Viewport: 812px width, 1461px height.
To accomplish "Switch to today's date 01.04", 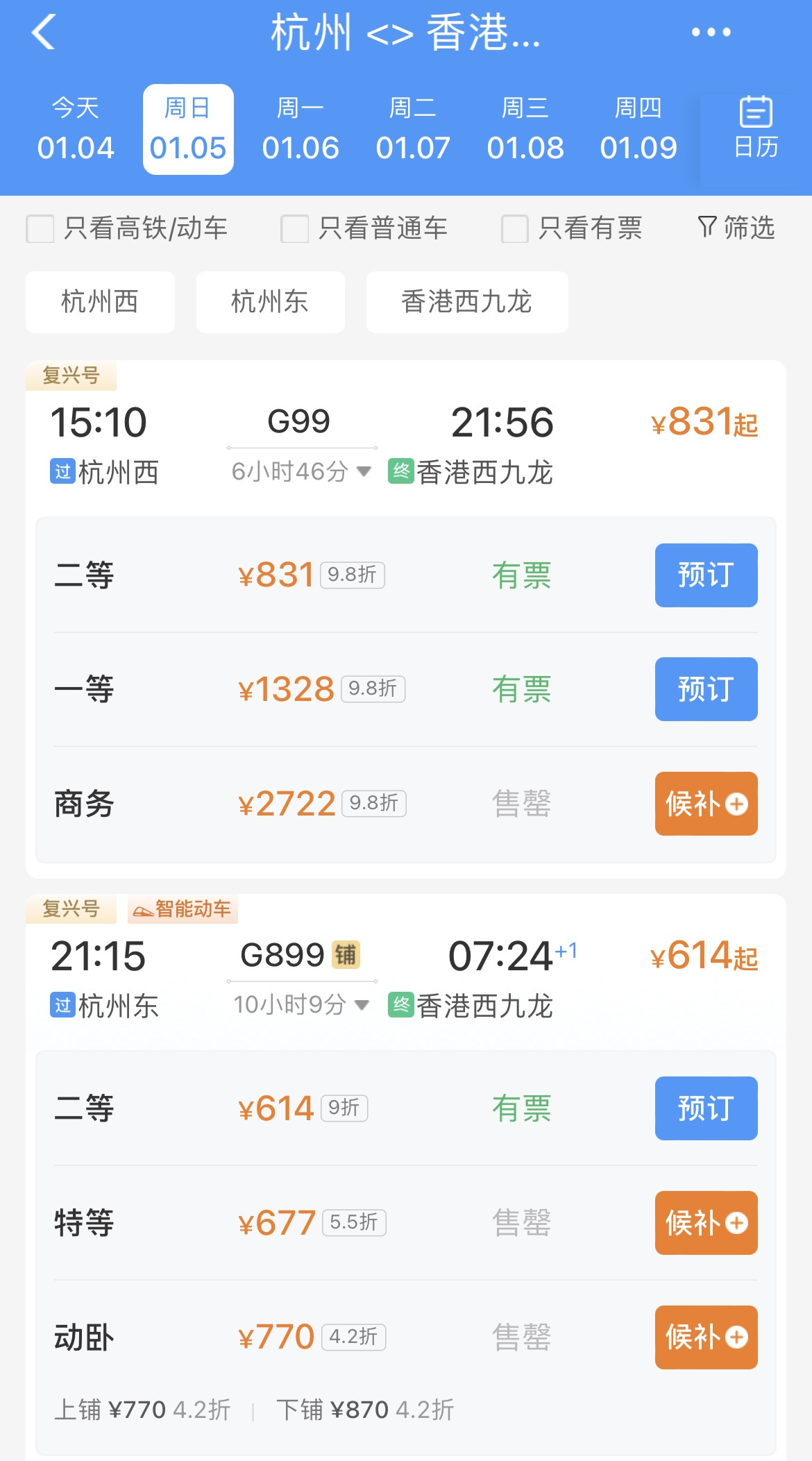I will (x=76, y=129).
